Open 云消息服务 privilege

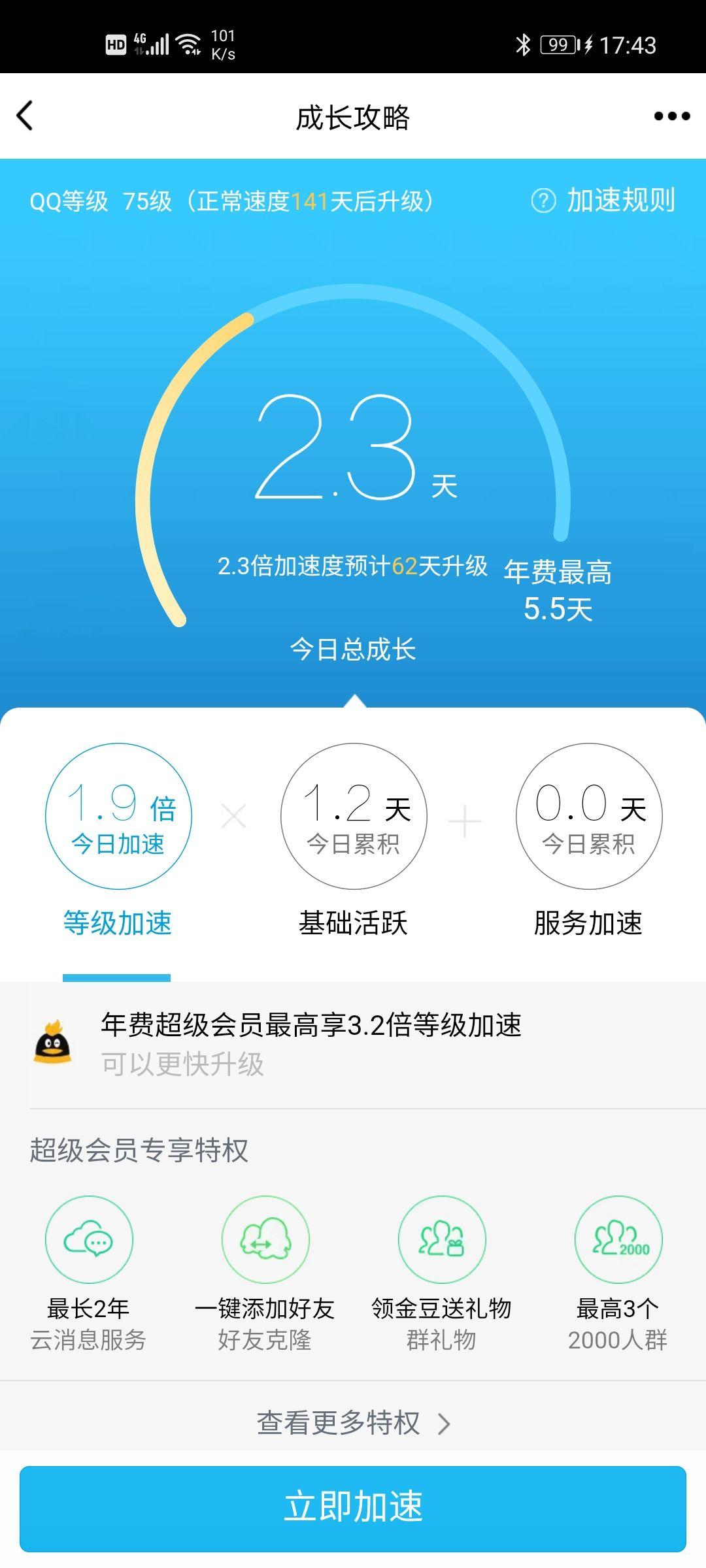89,1273
